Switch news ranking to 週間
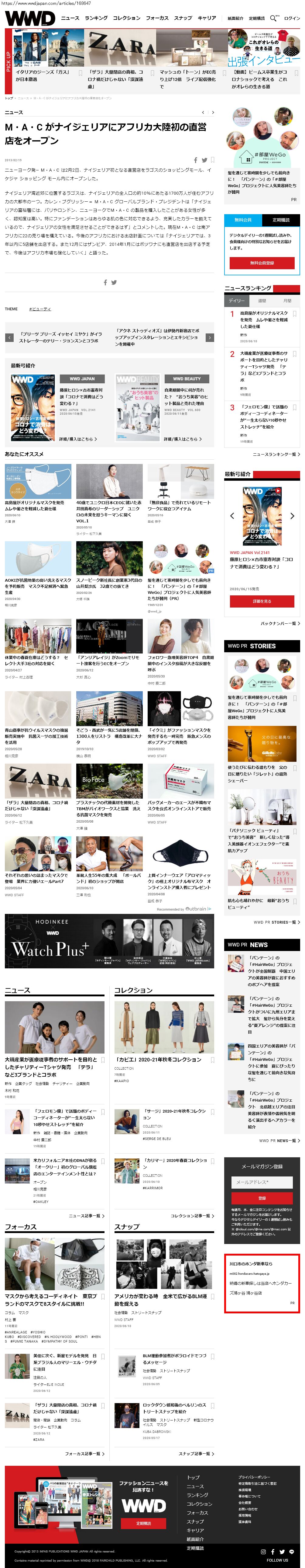 click(262, 301)
